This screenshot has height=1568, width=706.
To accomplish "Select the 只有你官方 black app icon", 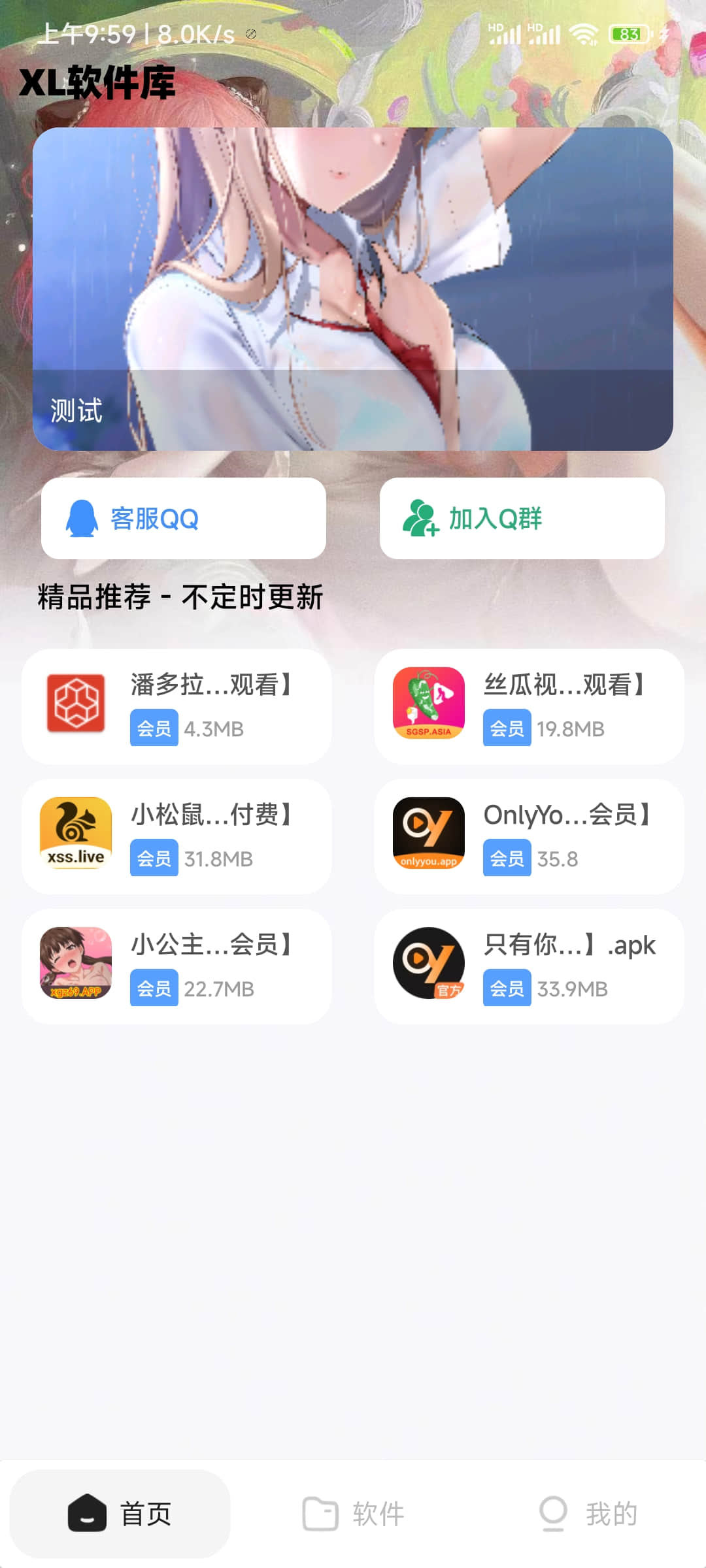I will (428, 964).
